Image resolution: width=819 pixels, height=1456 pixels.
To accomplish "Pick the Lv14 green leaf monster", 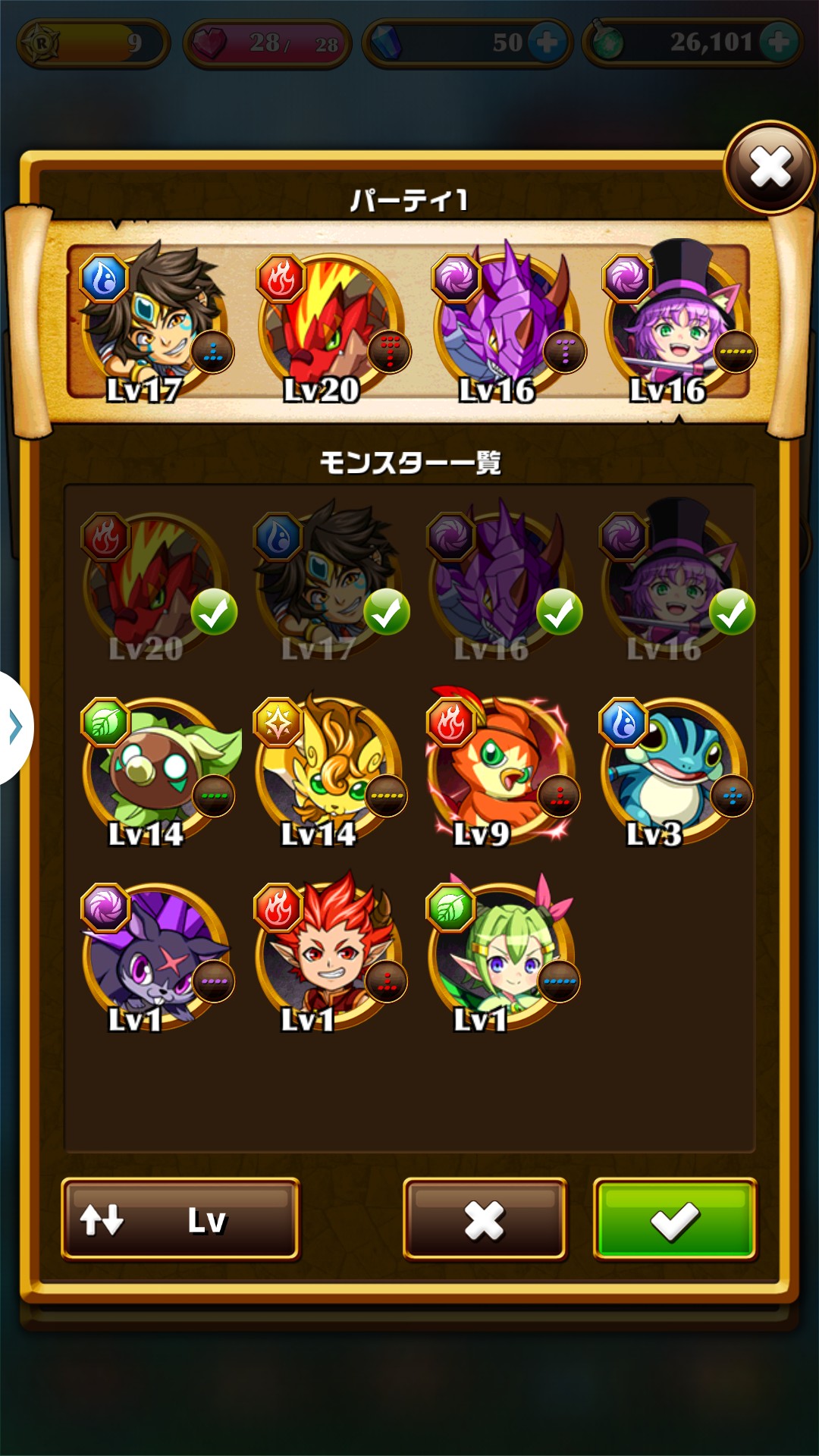I will tap(155, 770).
